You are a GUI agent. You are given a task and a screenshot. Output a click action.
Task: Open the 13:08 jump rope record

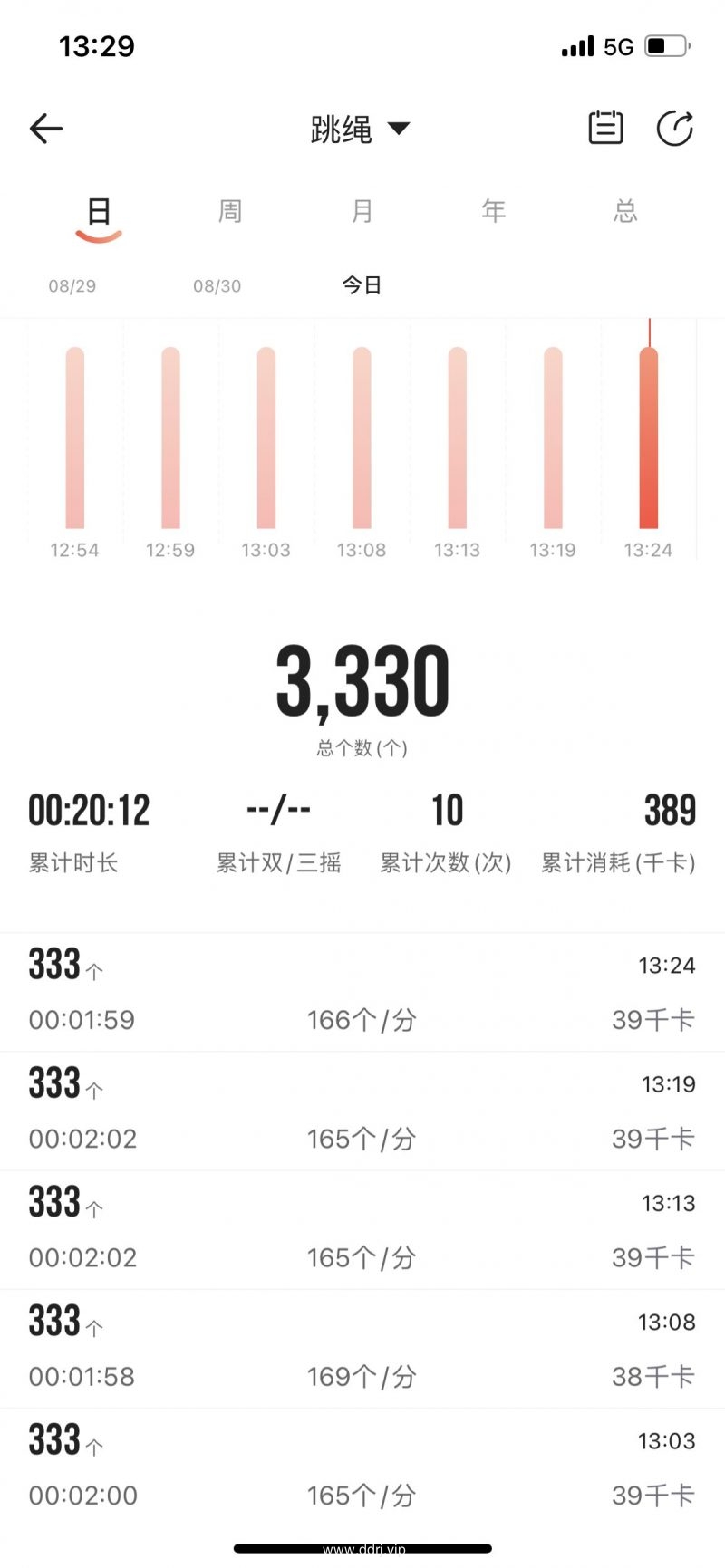coord(362,1349)
